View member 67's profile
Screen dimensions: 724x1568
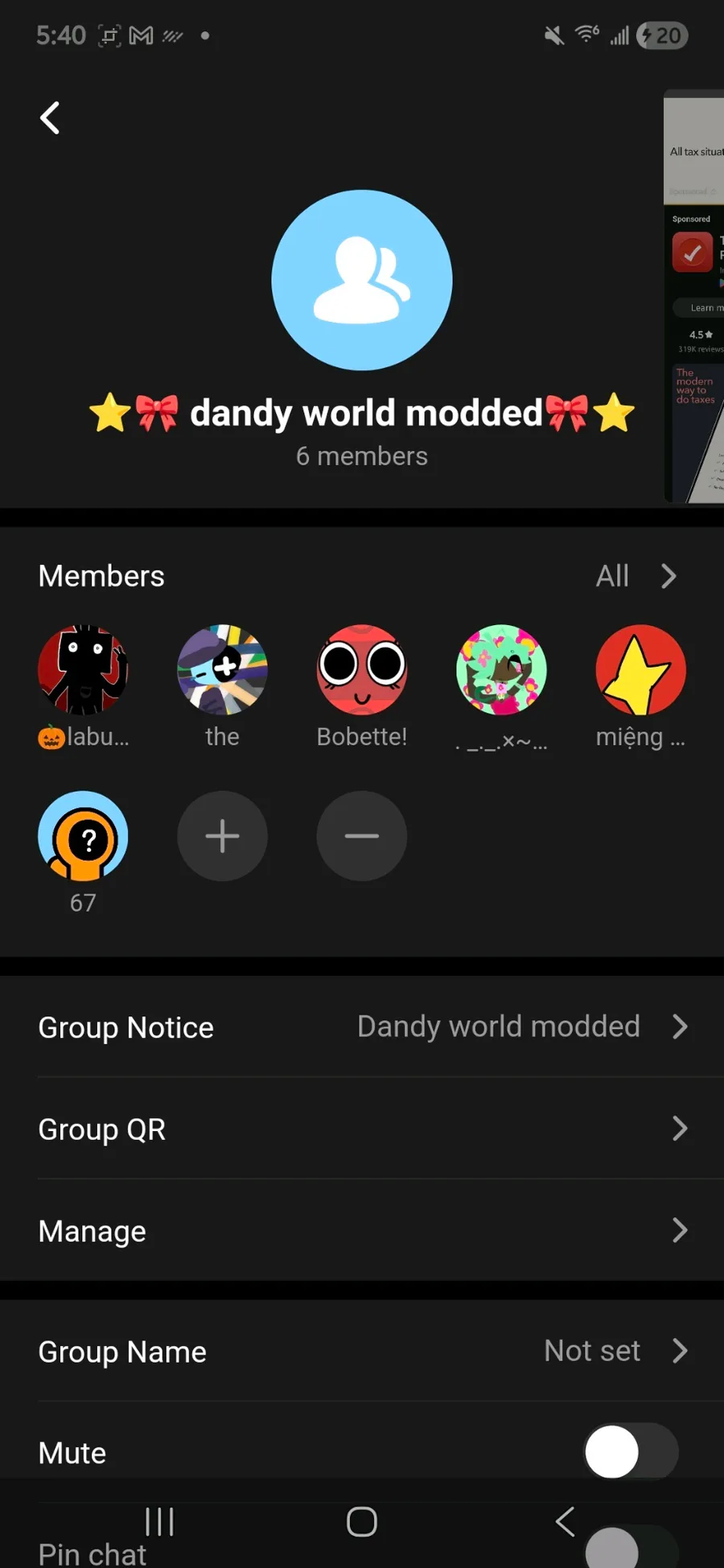coord(83,836)
